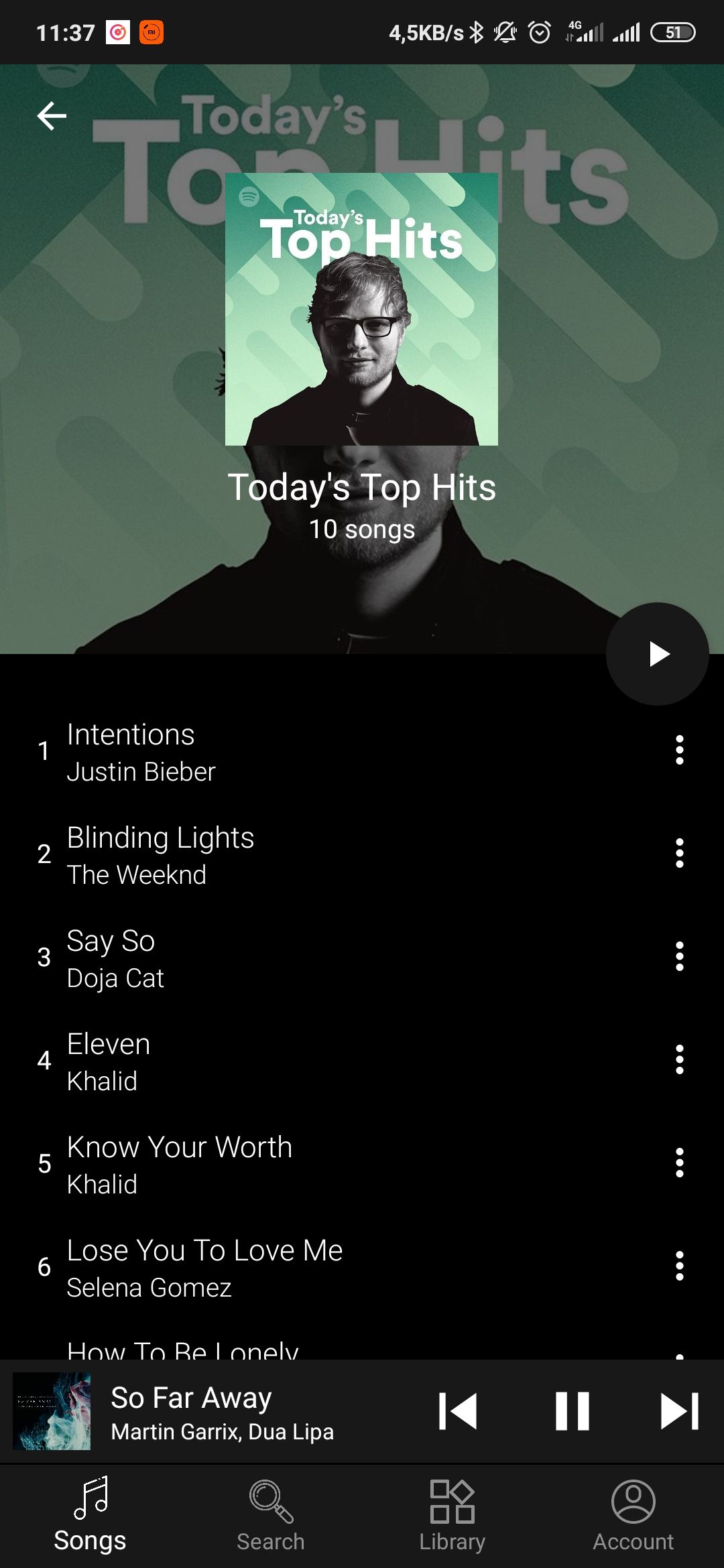The image size is (724, 1568).
Task: Show more options for Say So
Action: [x=679, y=957]
